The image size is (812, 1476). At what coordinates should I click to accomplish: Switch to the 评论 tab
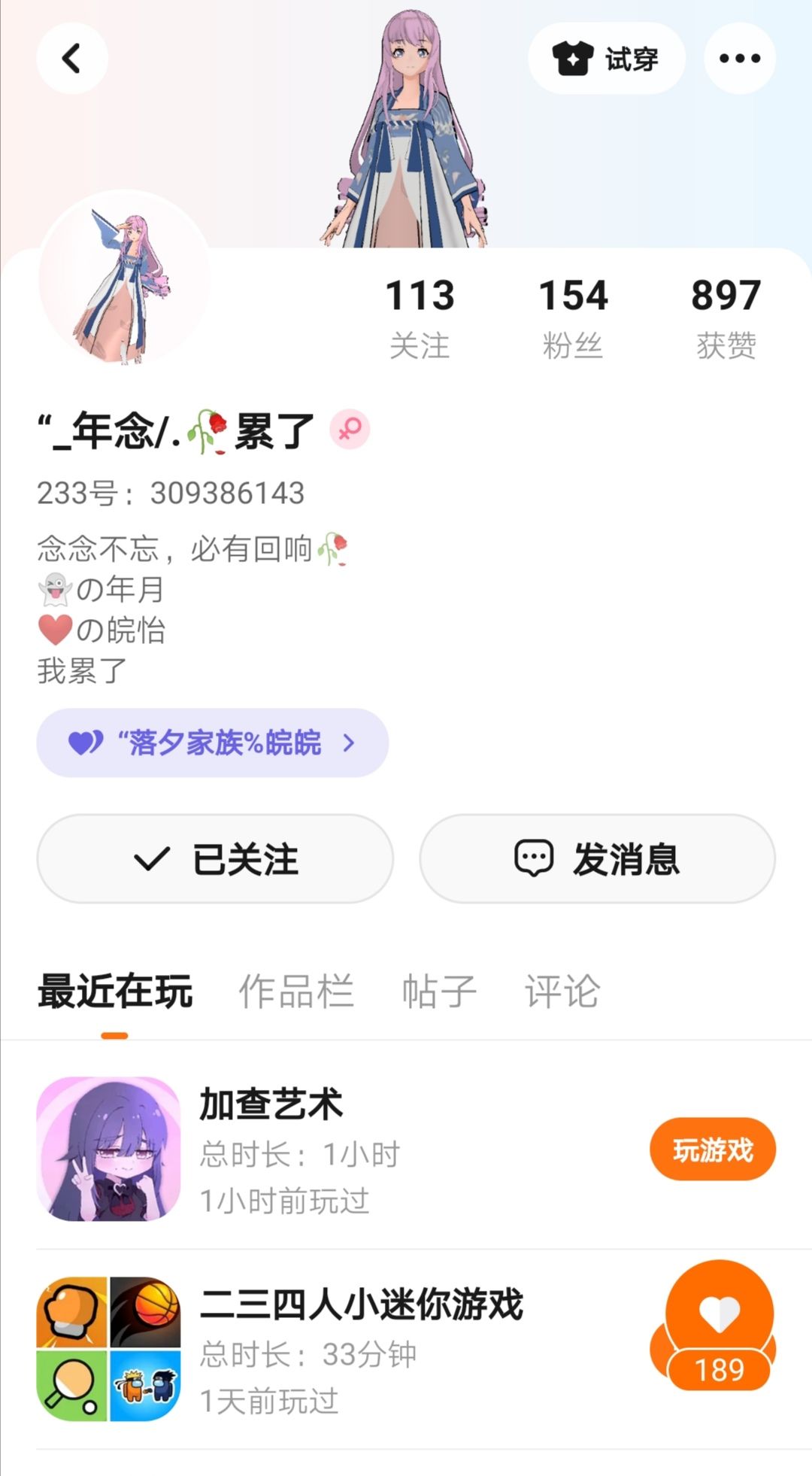[x=562, y=991]
